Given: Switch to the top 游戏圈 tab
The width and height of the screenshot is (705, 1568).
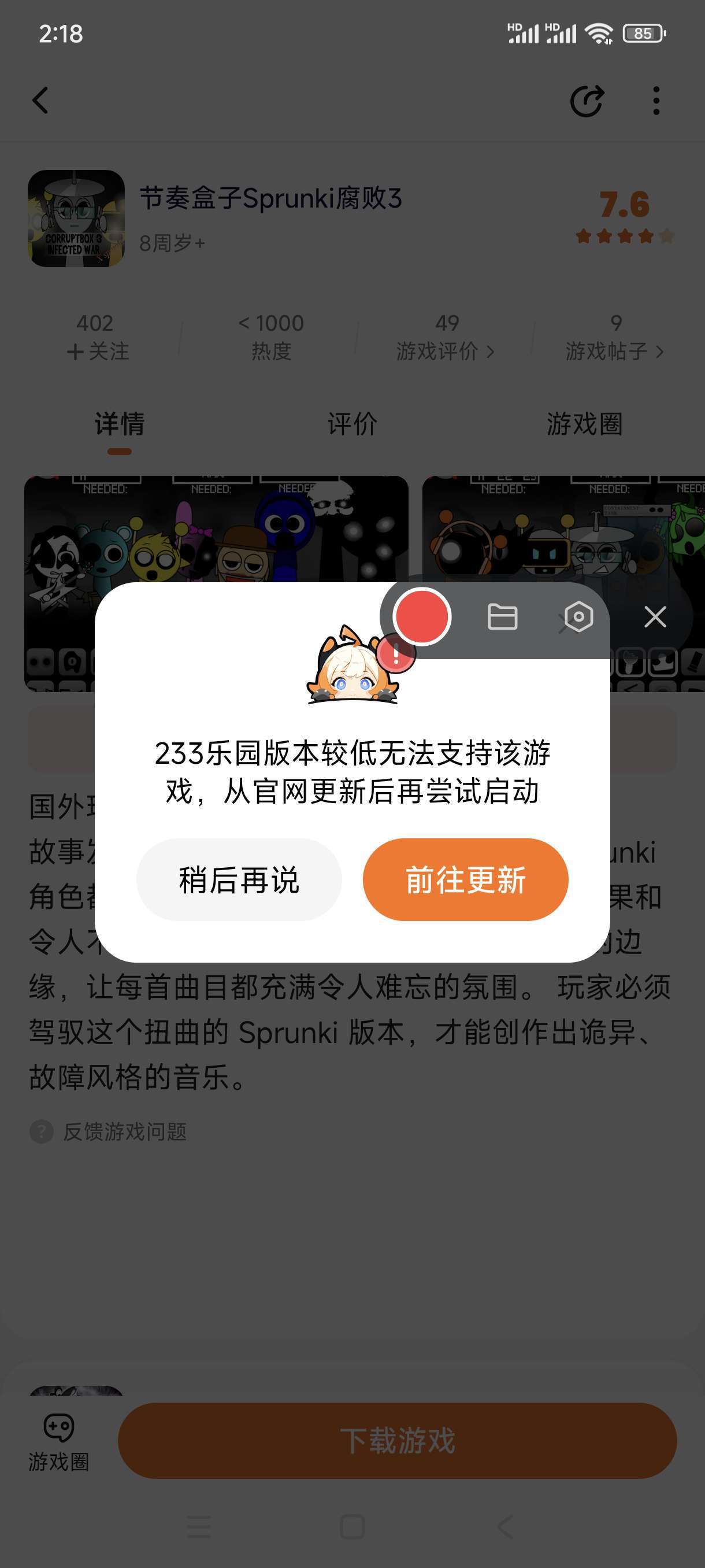Looking at the screenshot, I should pos(584,424).
